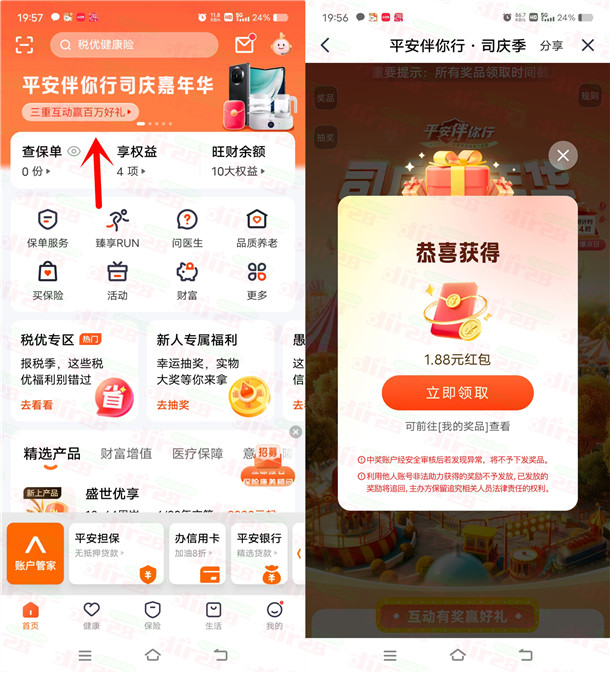Switch to the 财富增值 product tab

coord(126,454)
